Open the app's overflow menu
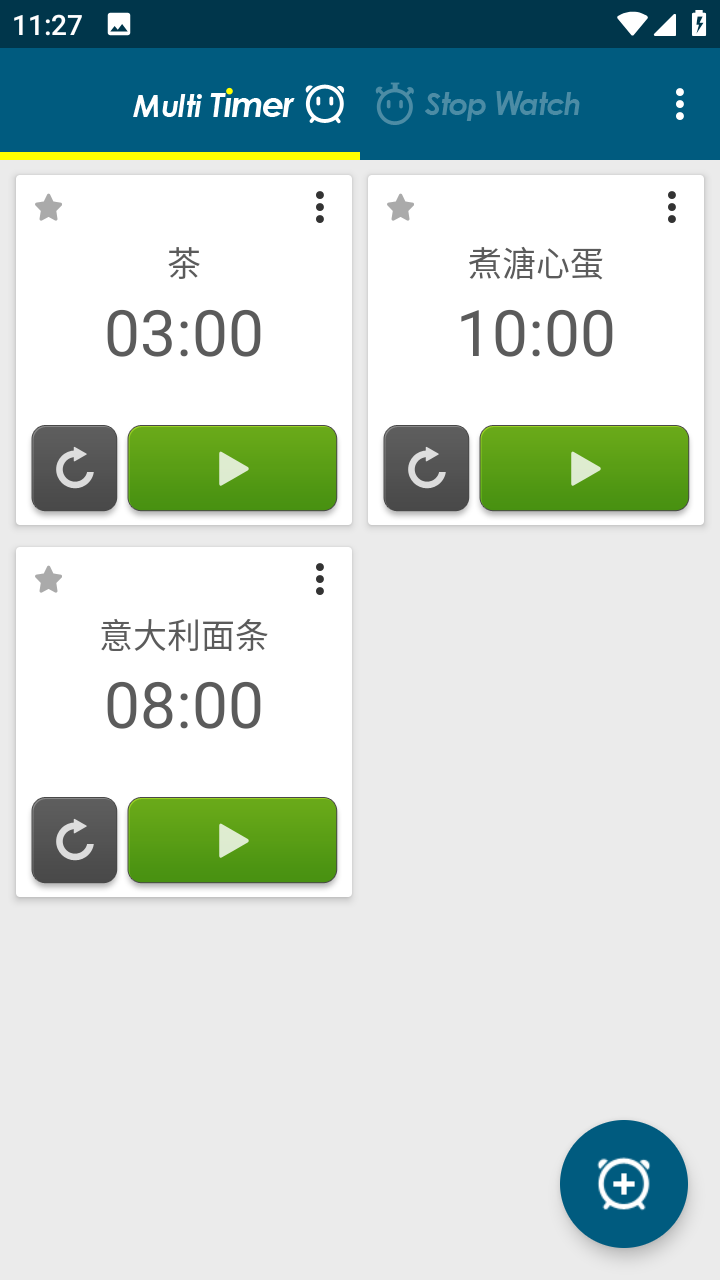 680,103
